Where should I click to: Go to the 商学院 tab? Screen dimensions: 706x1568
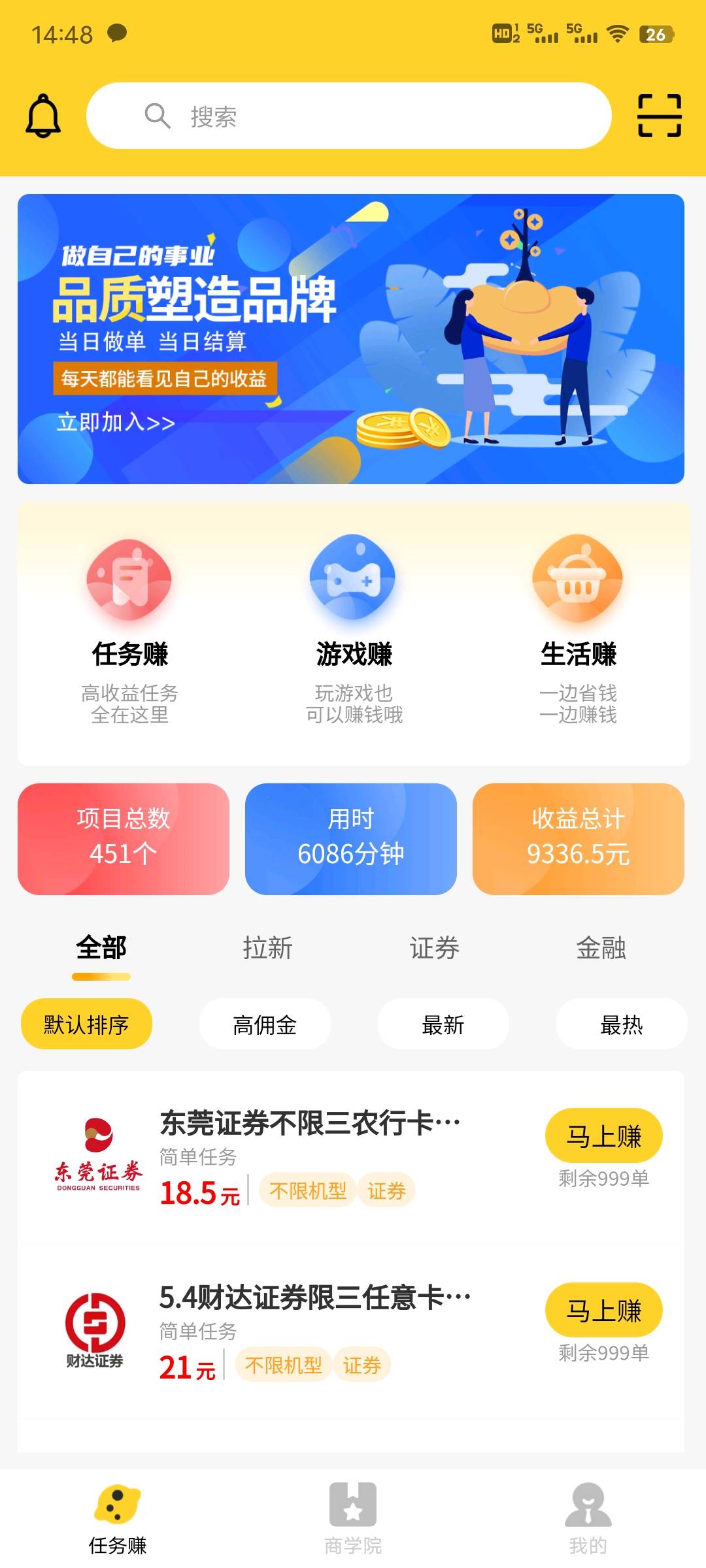353,1518
